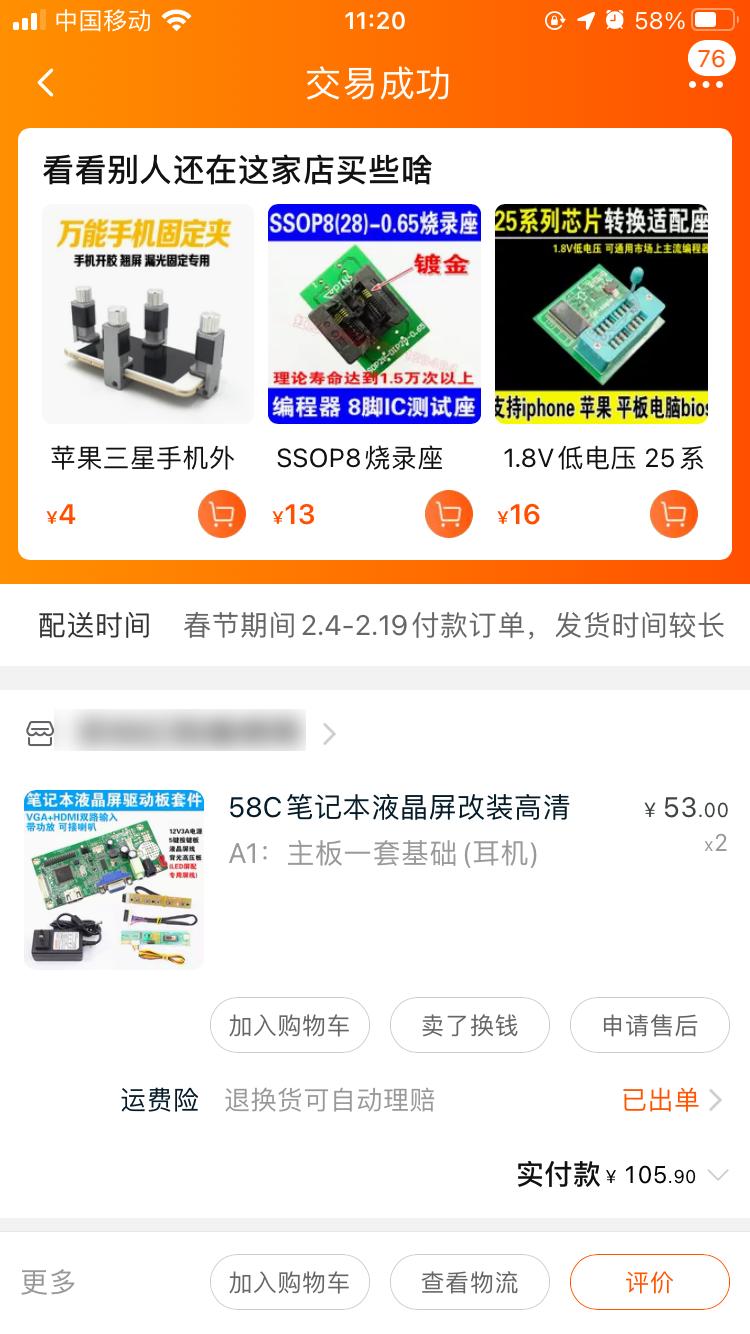Tap the chevron next to 实付款 unavailable, use 运费险 row arrow
This screenshot has height=1334, width=750.
[718, 1099]
